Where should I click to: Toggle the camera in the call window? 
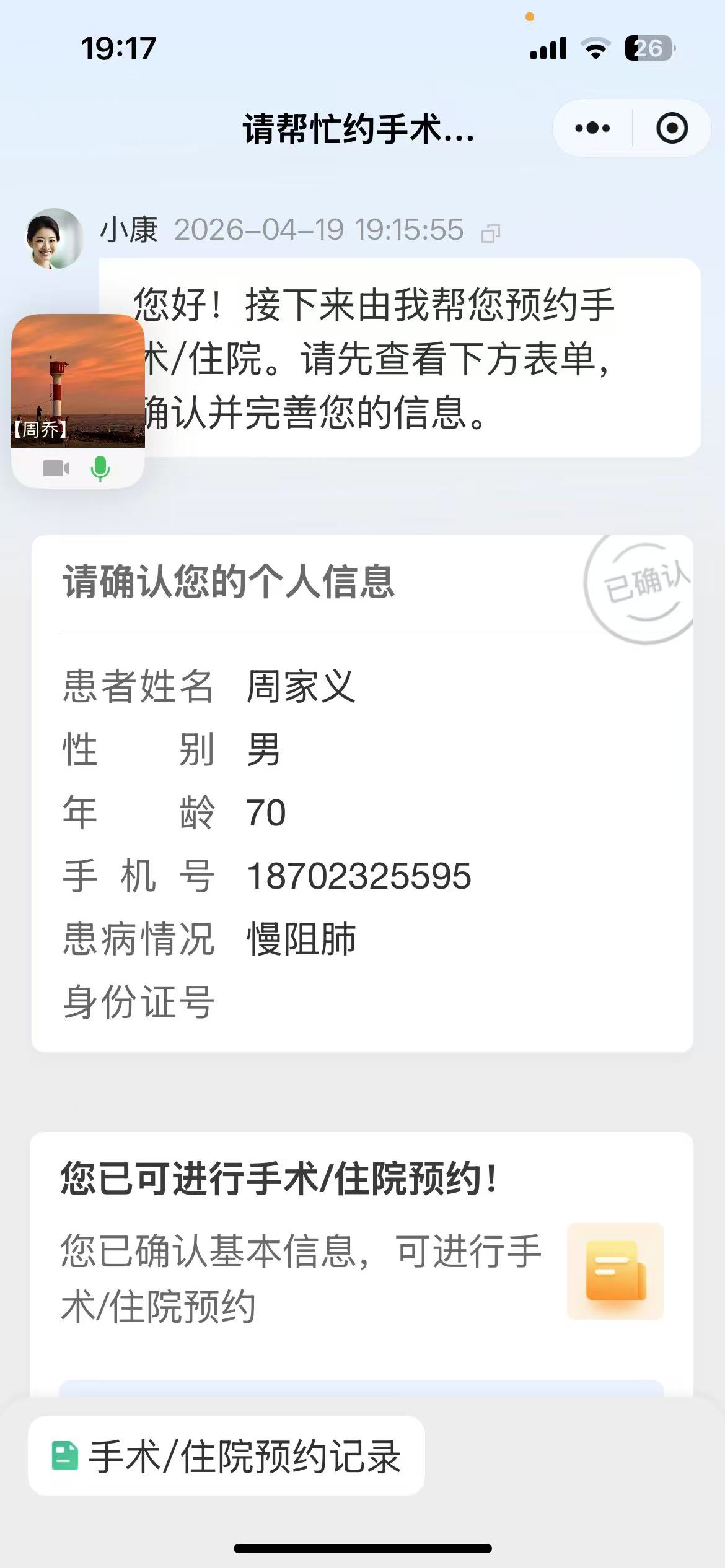click(x=56, y=468)
